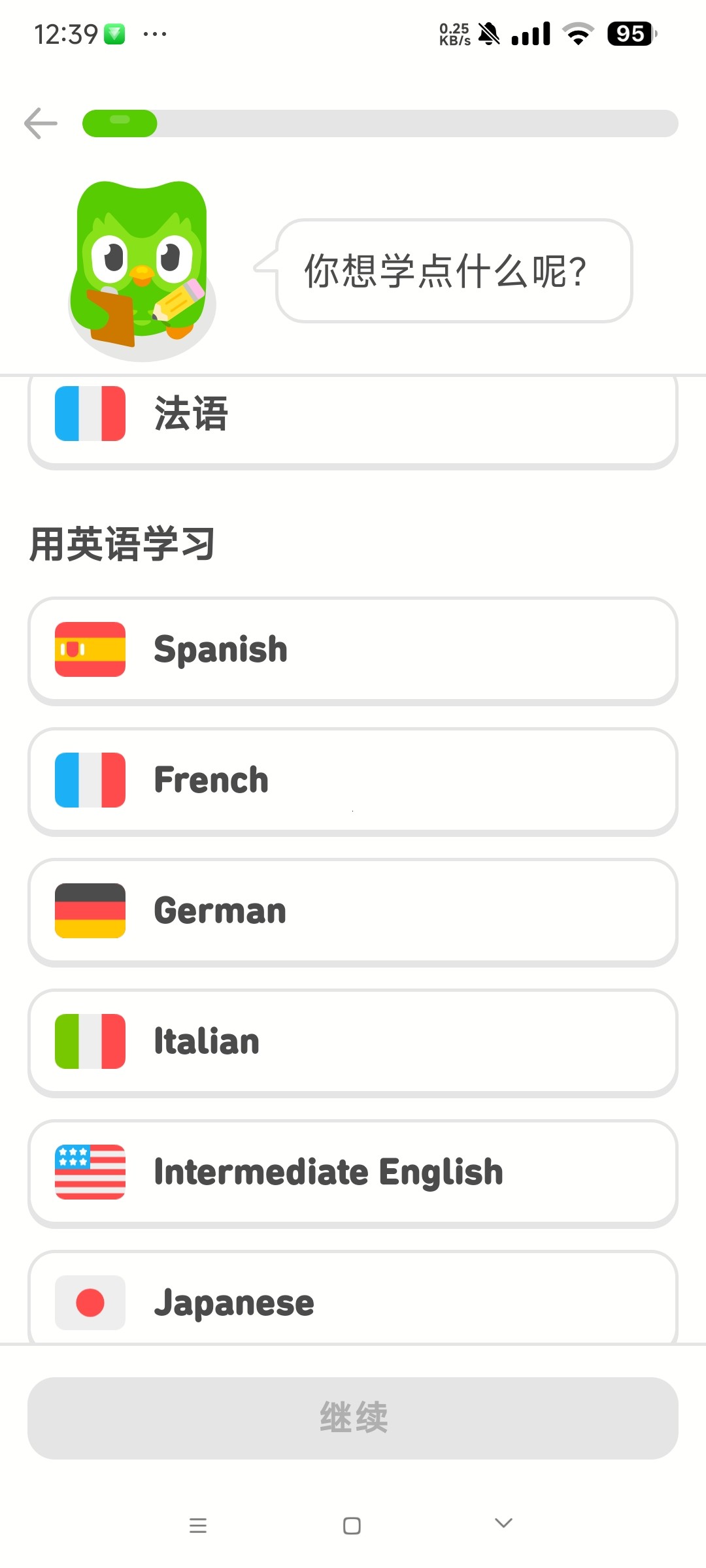Tap the 继续 continue button
This screenshot has width=706, height=1568.
point(353,1418)
